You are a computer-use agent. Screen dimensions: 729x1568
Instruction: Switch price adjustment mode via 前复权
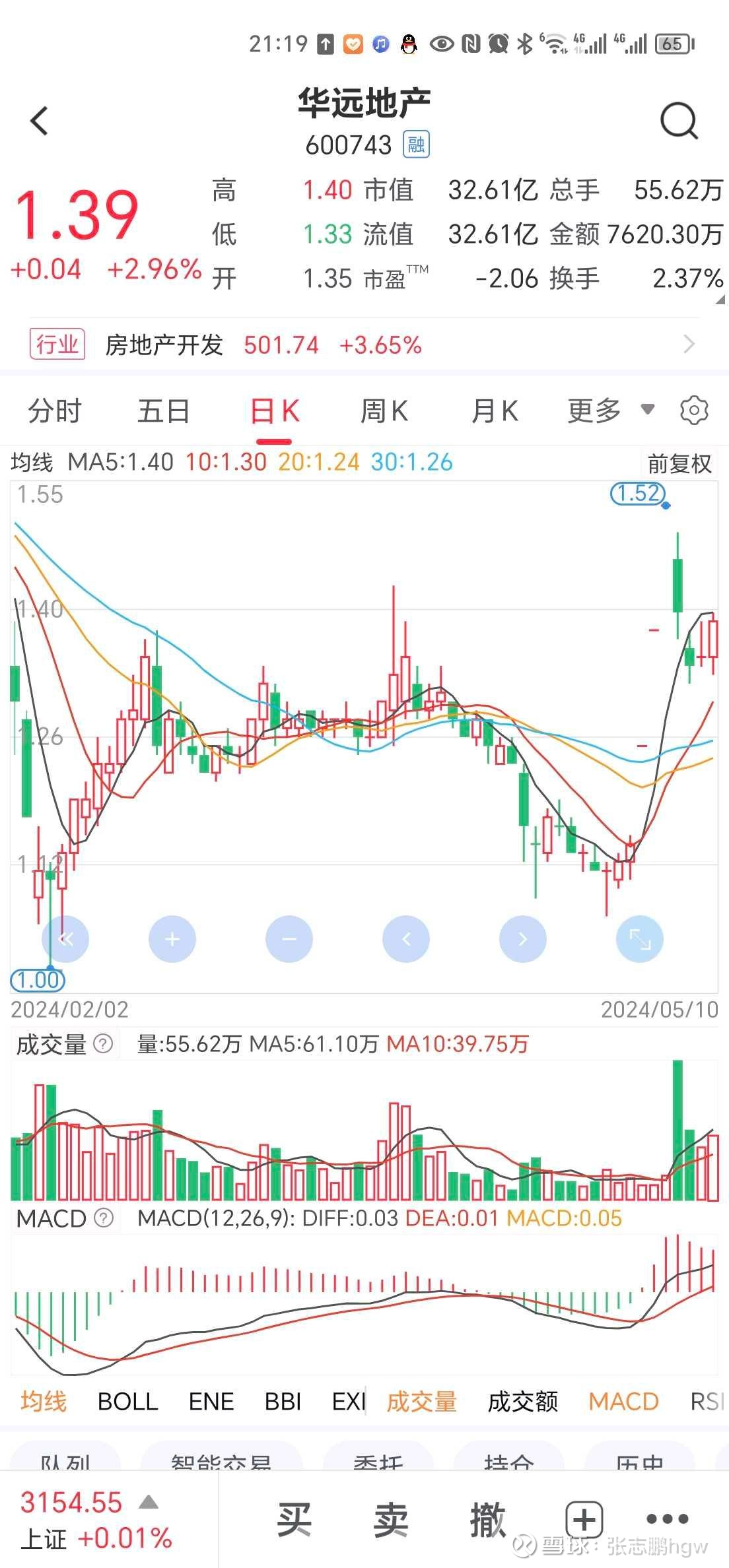pyautogui.click(x=679, y=463)
